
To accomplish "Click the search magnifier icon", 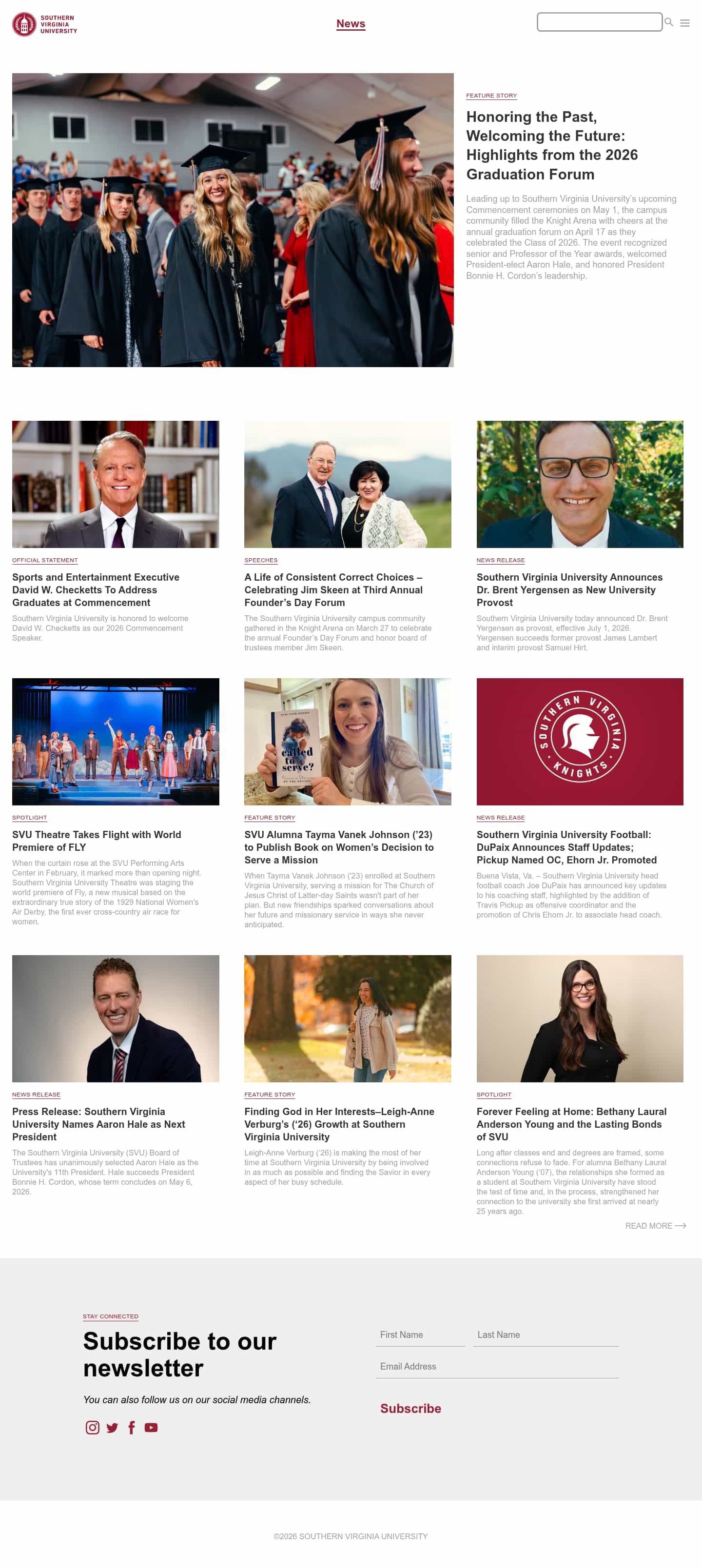I will tap(668, 22).
